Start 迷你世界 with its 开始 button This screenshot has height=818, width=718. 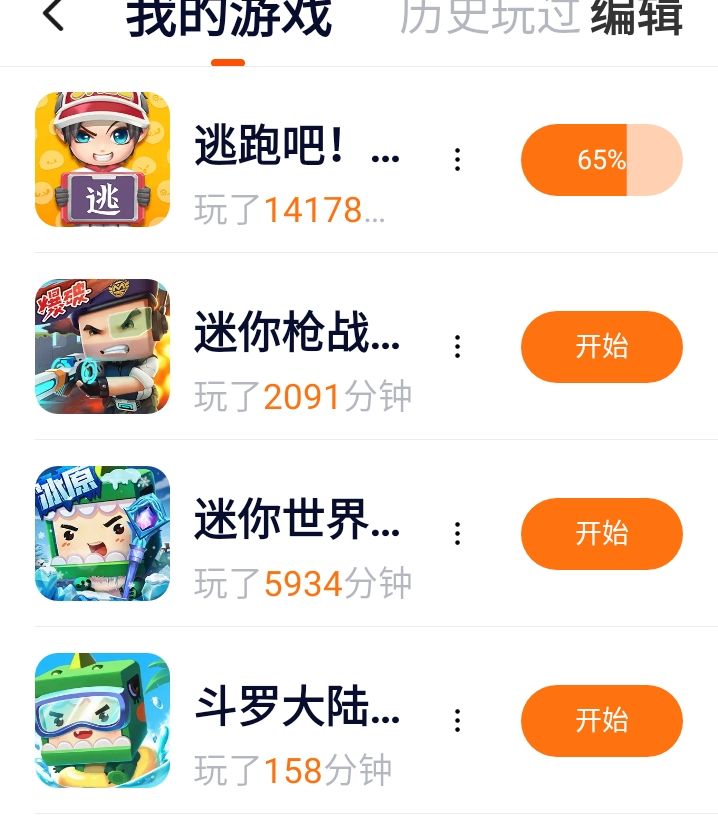pos(601,534)
